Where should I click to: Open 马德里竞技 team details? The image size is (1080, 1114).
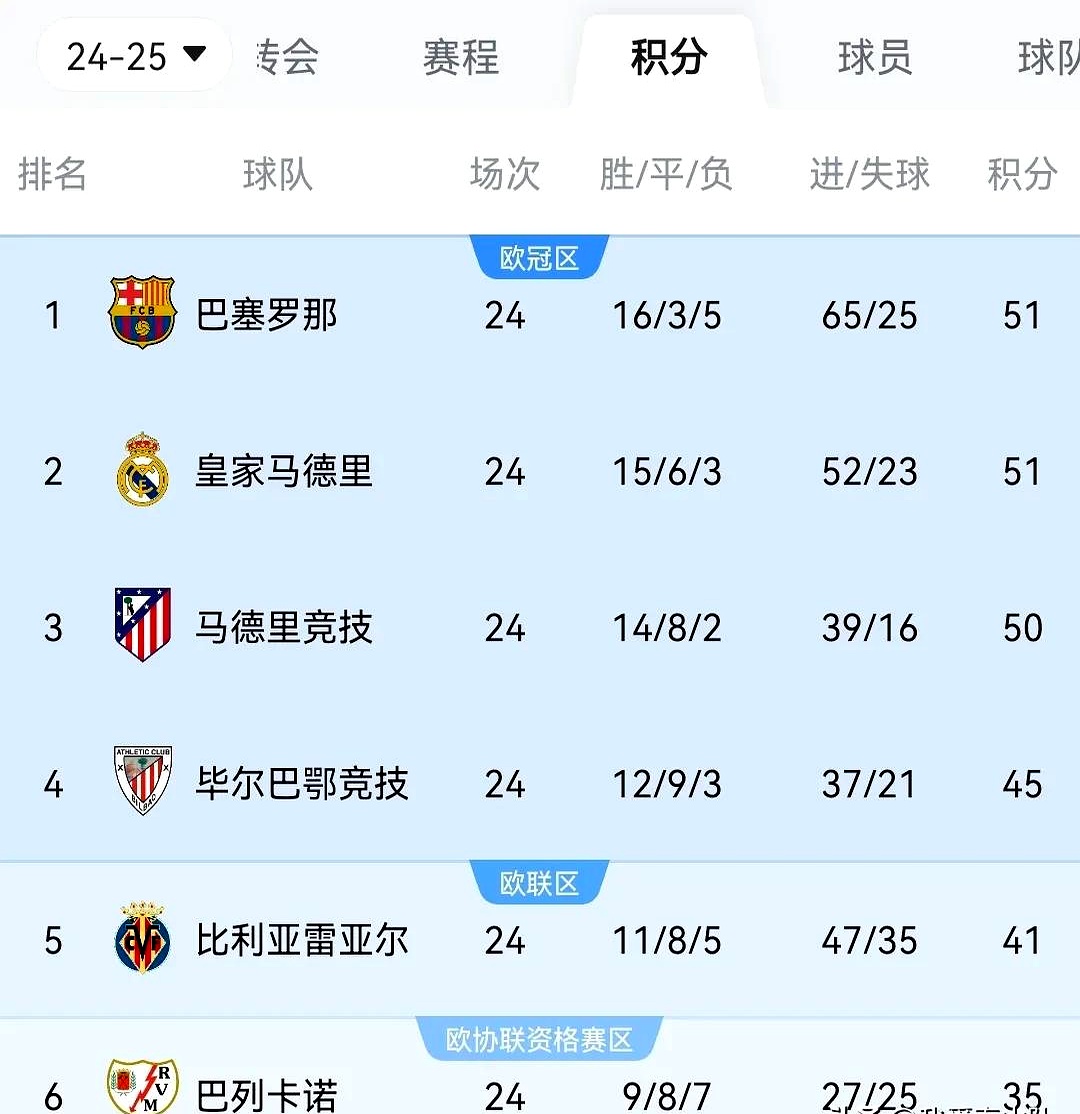coord(283,628)
